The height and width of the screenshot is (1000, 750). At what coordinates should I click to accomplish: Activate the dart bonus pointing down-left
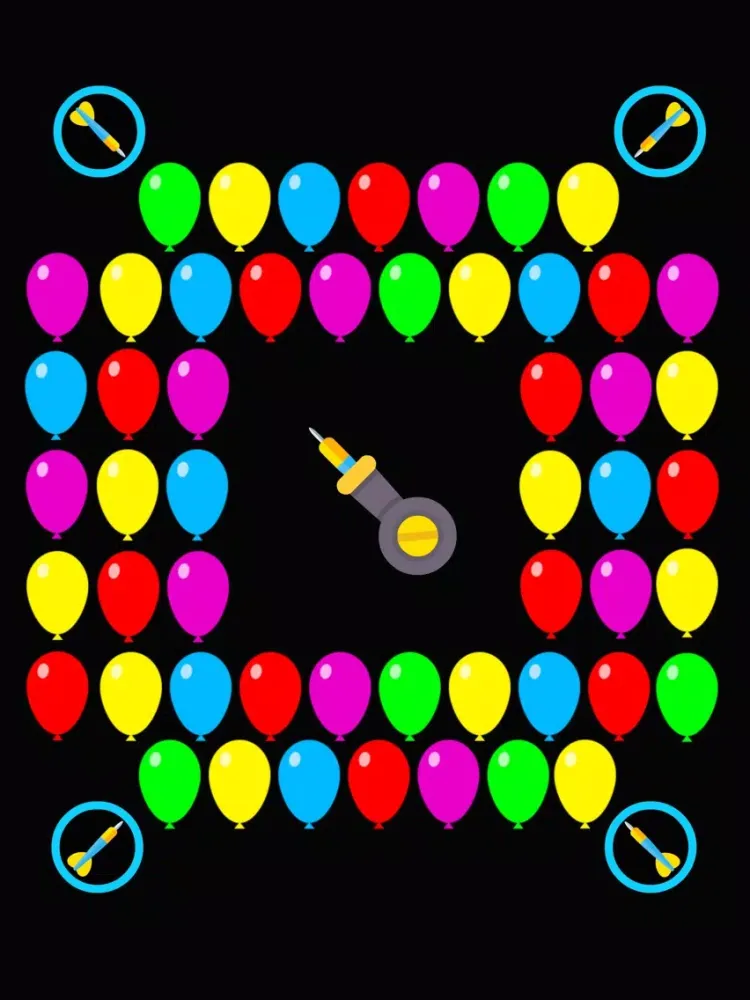tap(660, 131)
